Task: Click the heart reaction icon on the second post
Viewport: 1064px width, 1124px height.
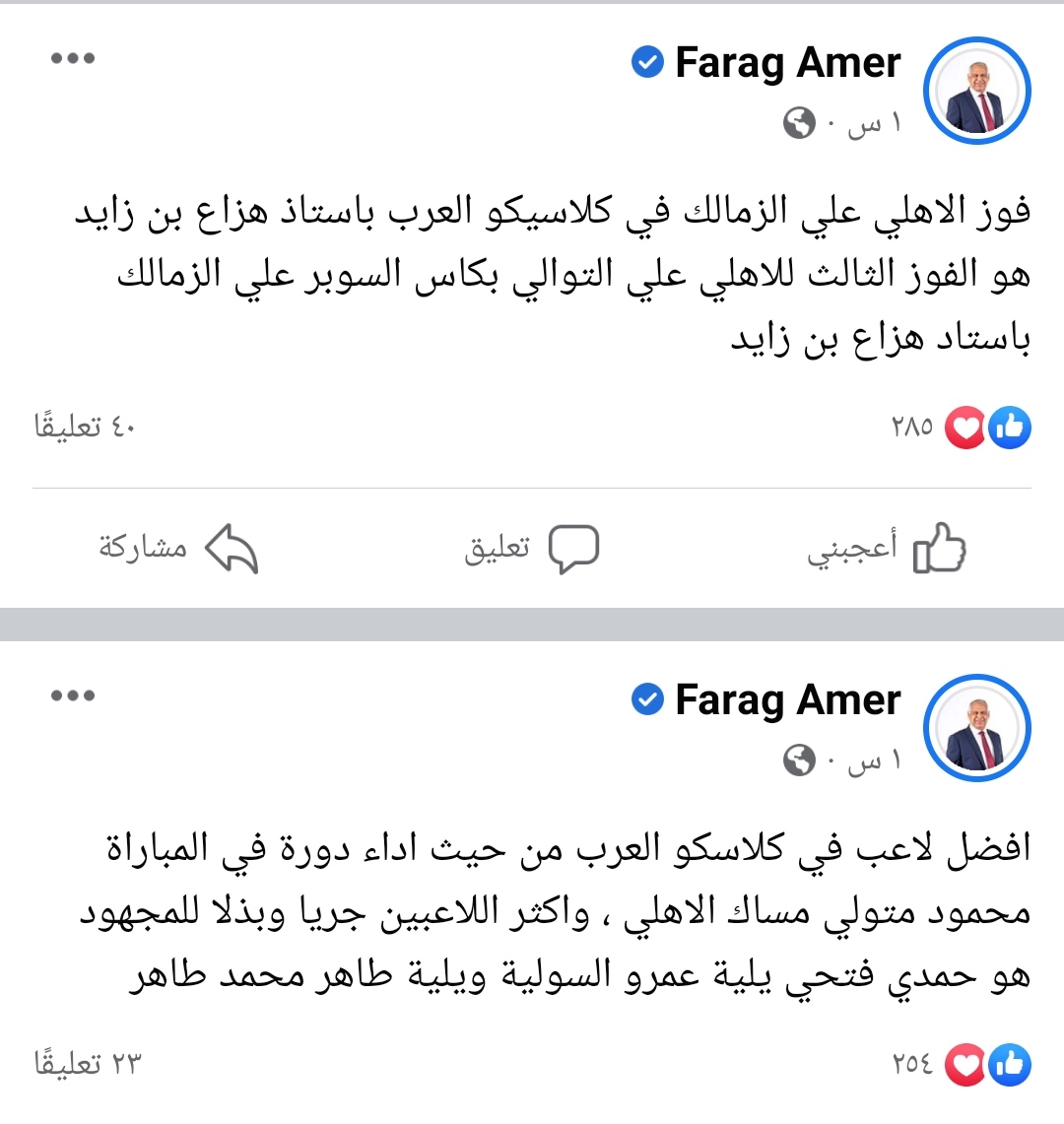Action: pyautogui.click(x=966, y=1064)
